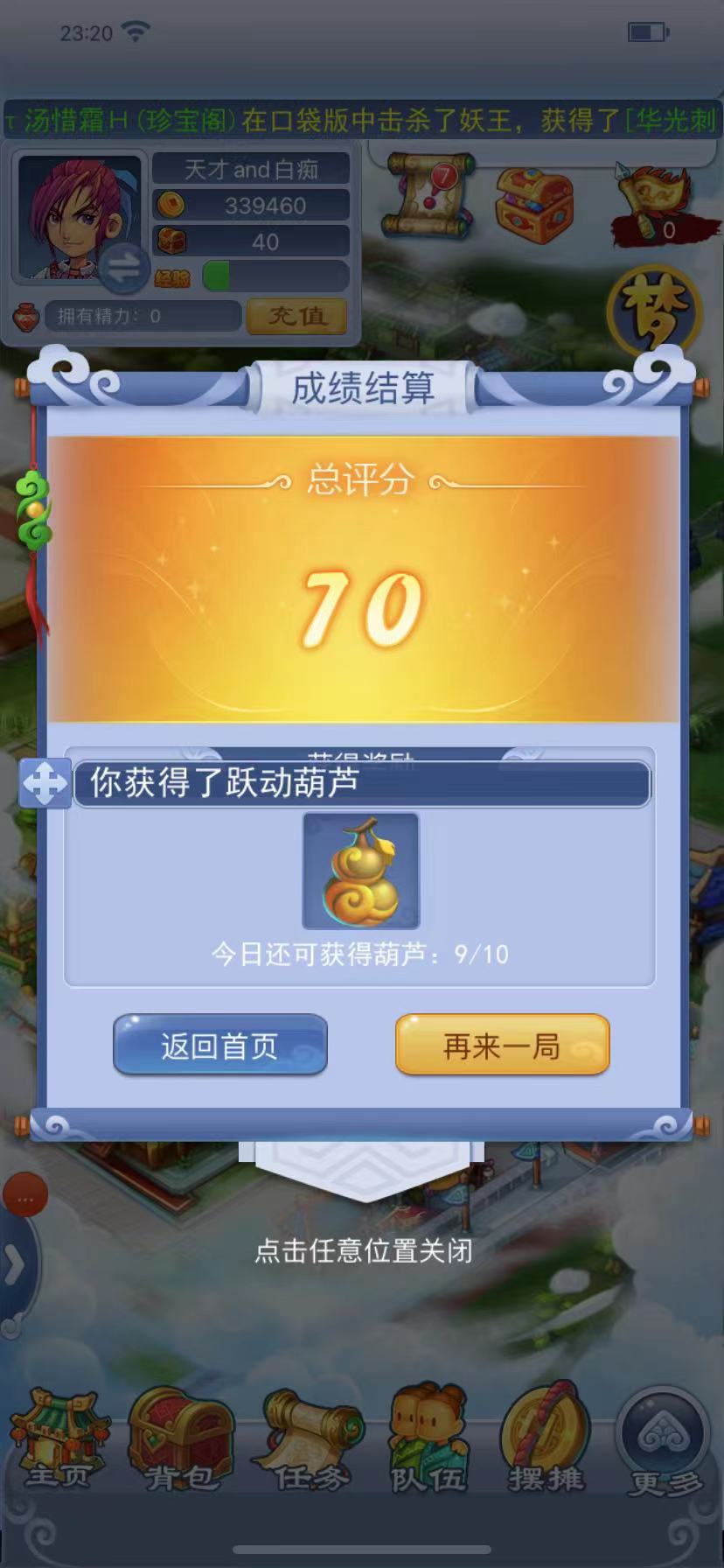
Task: Expand the side panel arrow
Action: (x=15, y=1265)
